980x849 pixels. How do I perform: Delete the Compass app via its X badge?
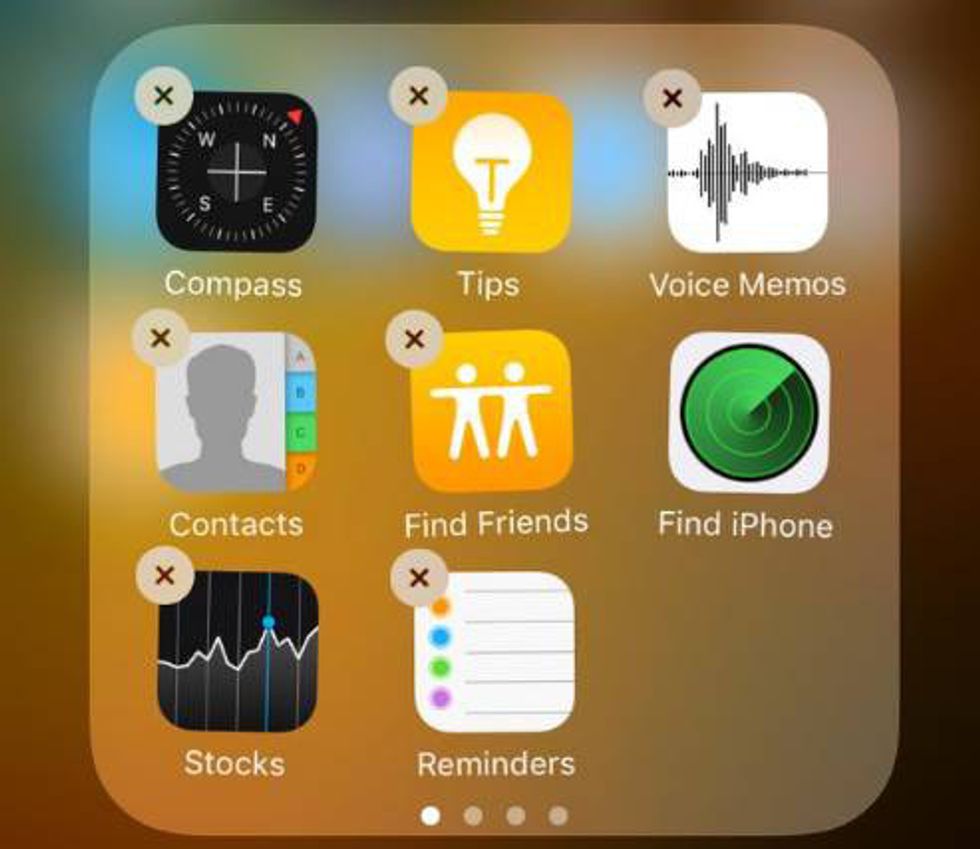(165, 97)
